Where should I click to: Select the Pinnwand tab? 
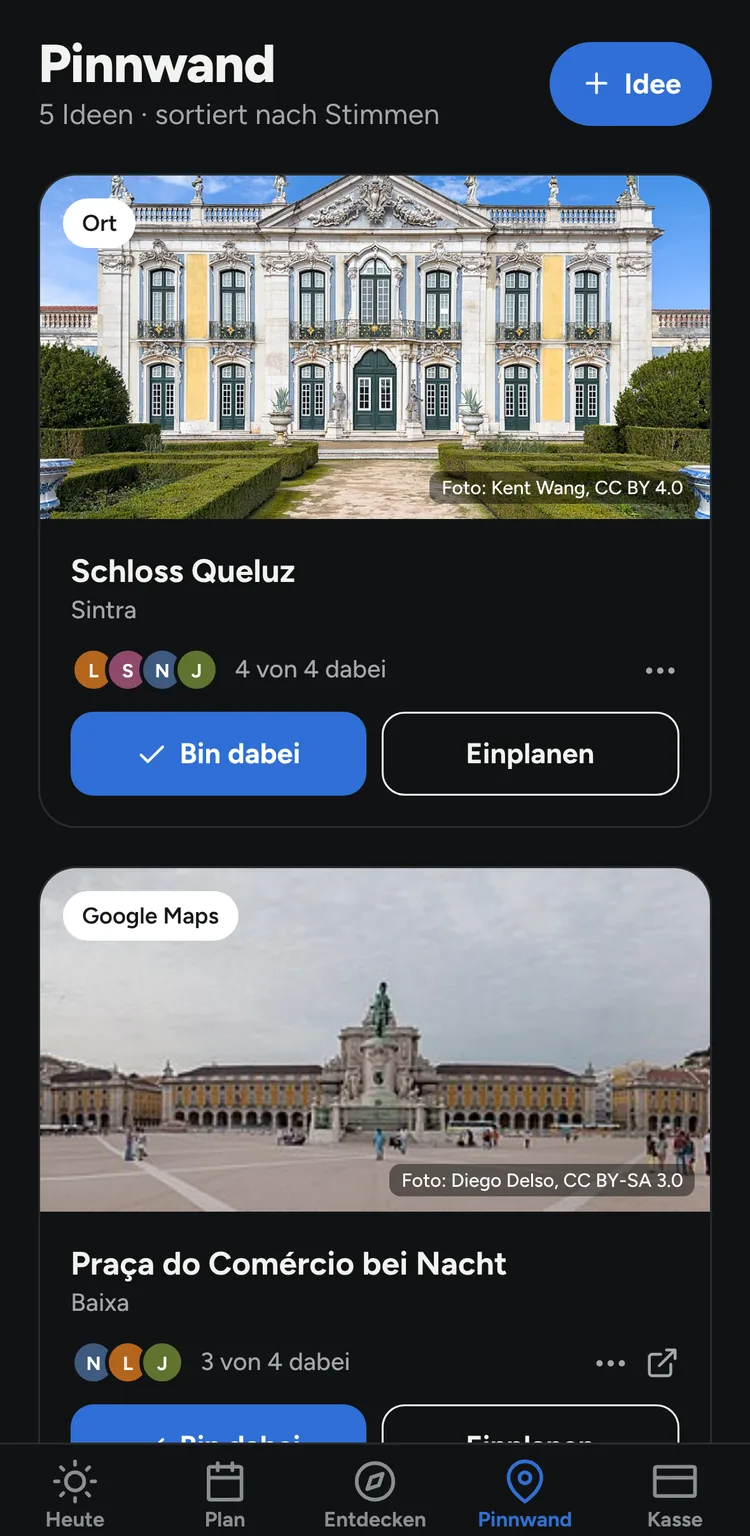click(x=525, y=1494)
